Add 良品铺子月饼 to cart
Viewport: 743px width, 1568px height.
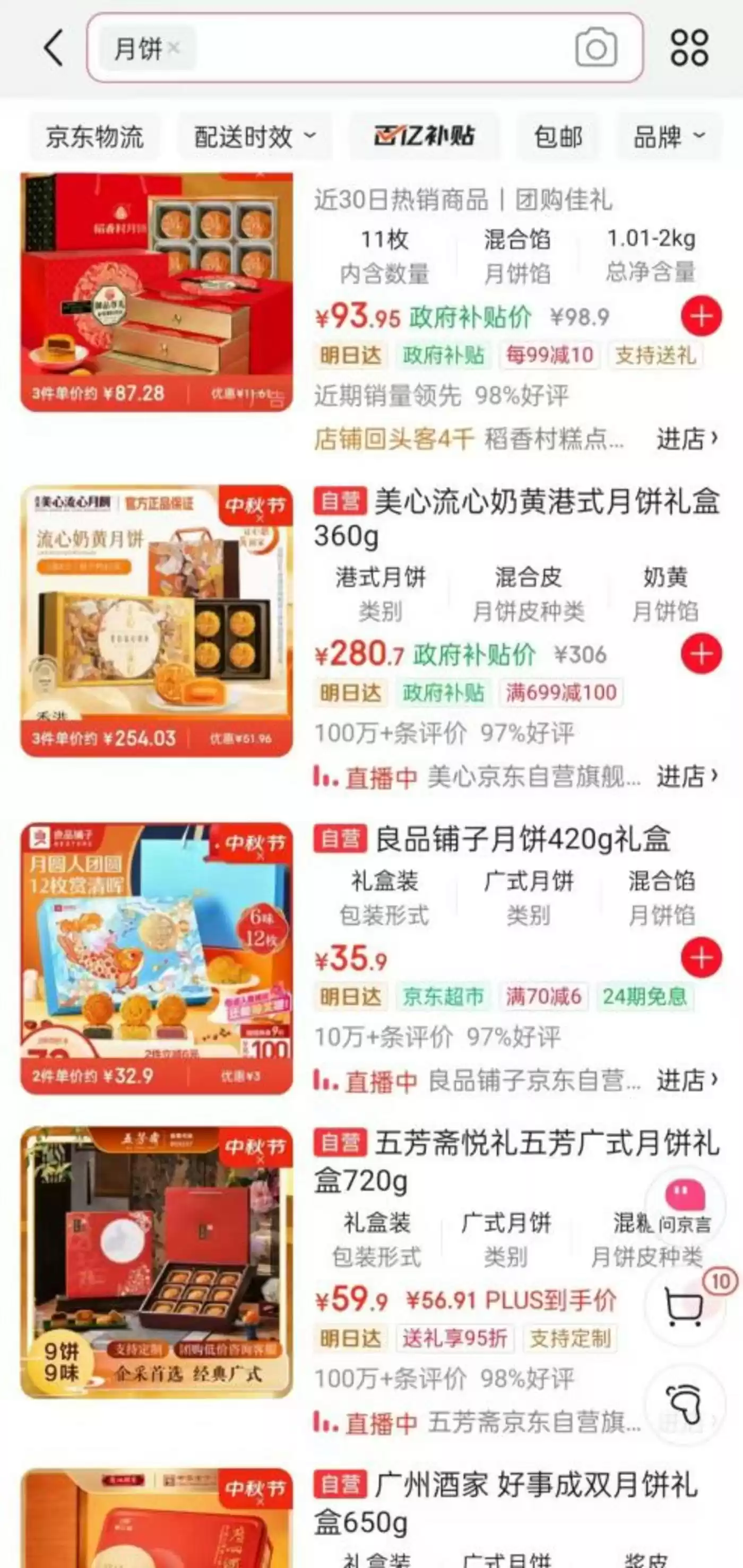[701, 957]
